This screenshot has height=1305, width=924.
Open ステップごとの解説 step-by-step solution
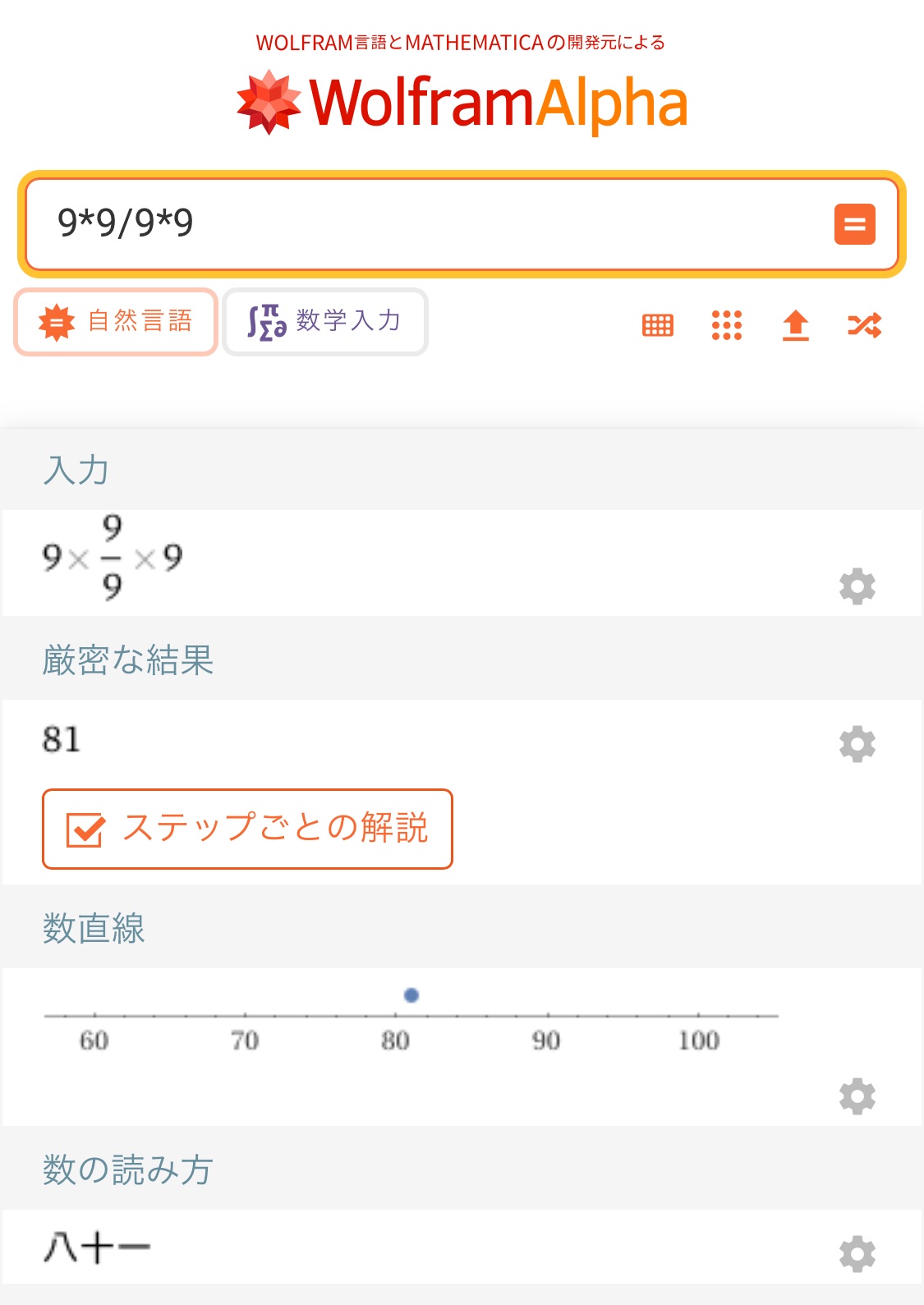click(x=247, y=829)
